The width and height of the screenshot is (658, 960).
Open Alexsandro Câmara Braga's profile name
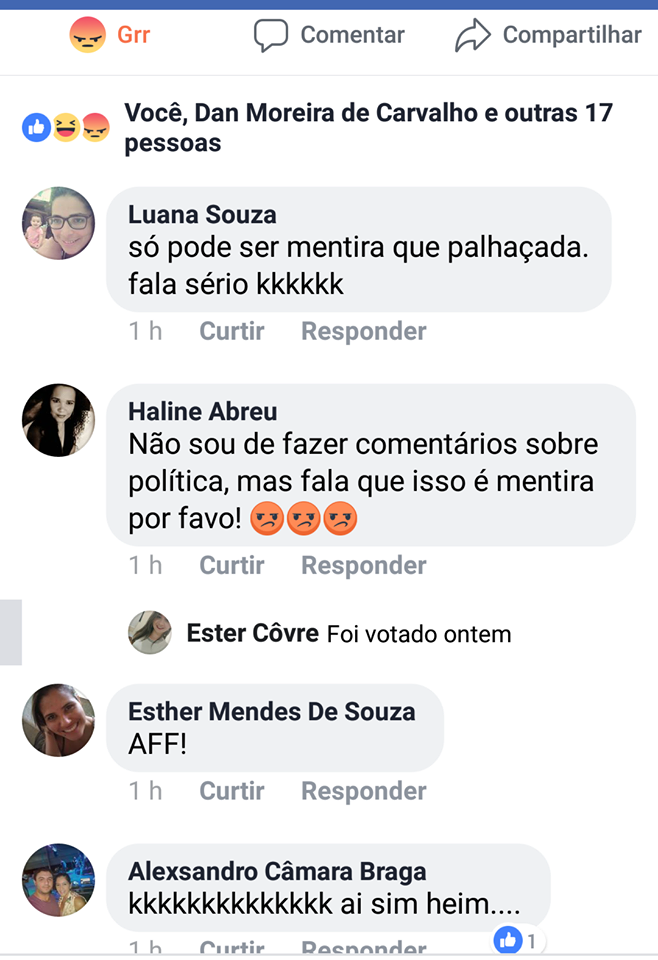pyautogui.click(x=277, y=871)
